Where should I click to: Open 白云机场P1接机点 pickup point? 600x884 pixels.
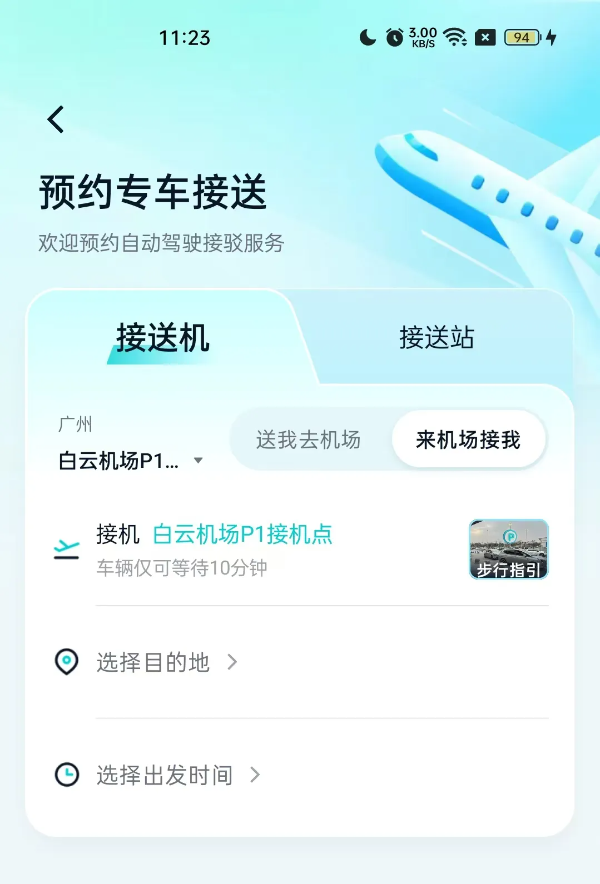[242, 534]
